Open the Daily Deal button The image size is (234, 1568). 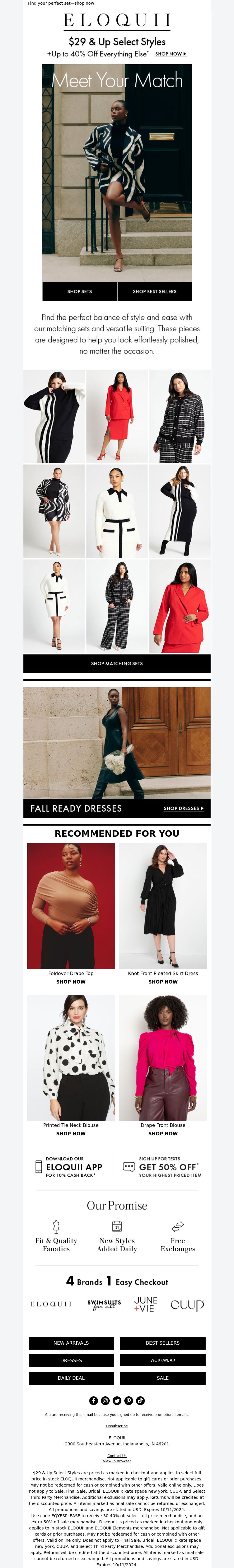[71, 1378]
